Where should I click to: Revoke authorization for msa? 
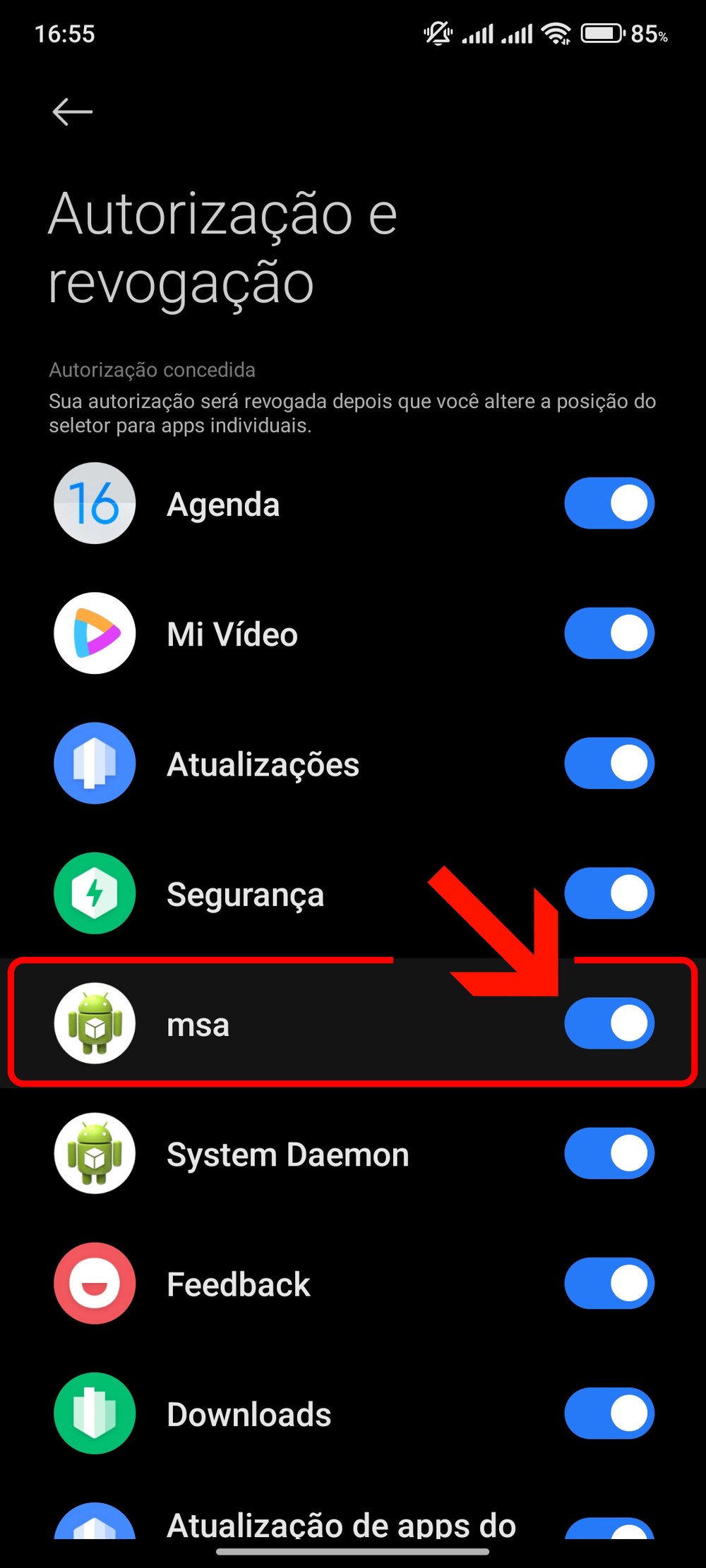tap(609, 1023)
